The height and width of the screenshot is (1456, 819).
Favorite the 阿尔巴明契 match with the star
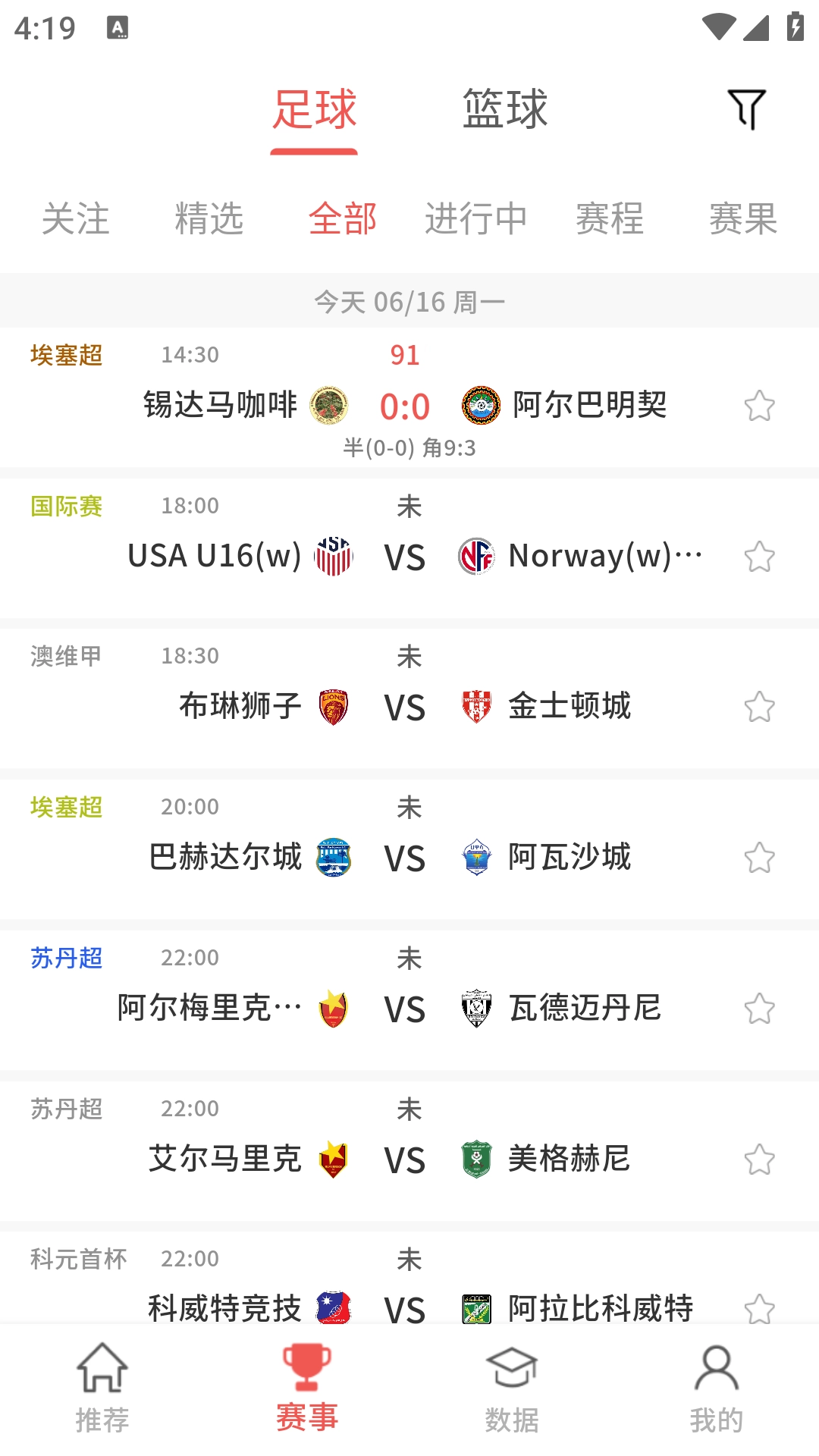coord(759,406)
